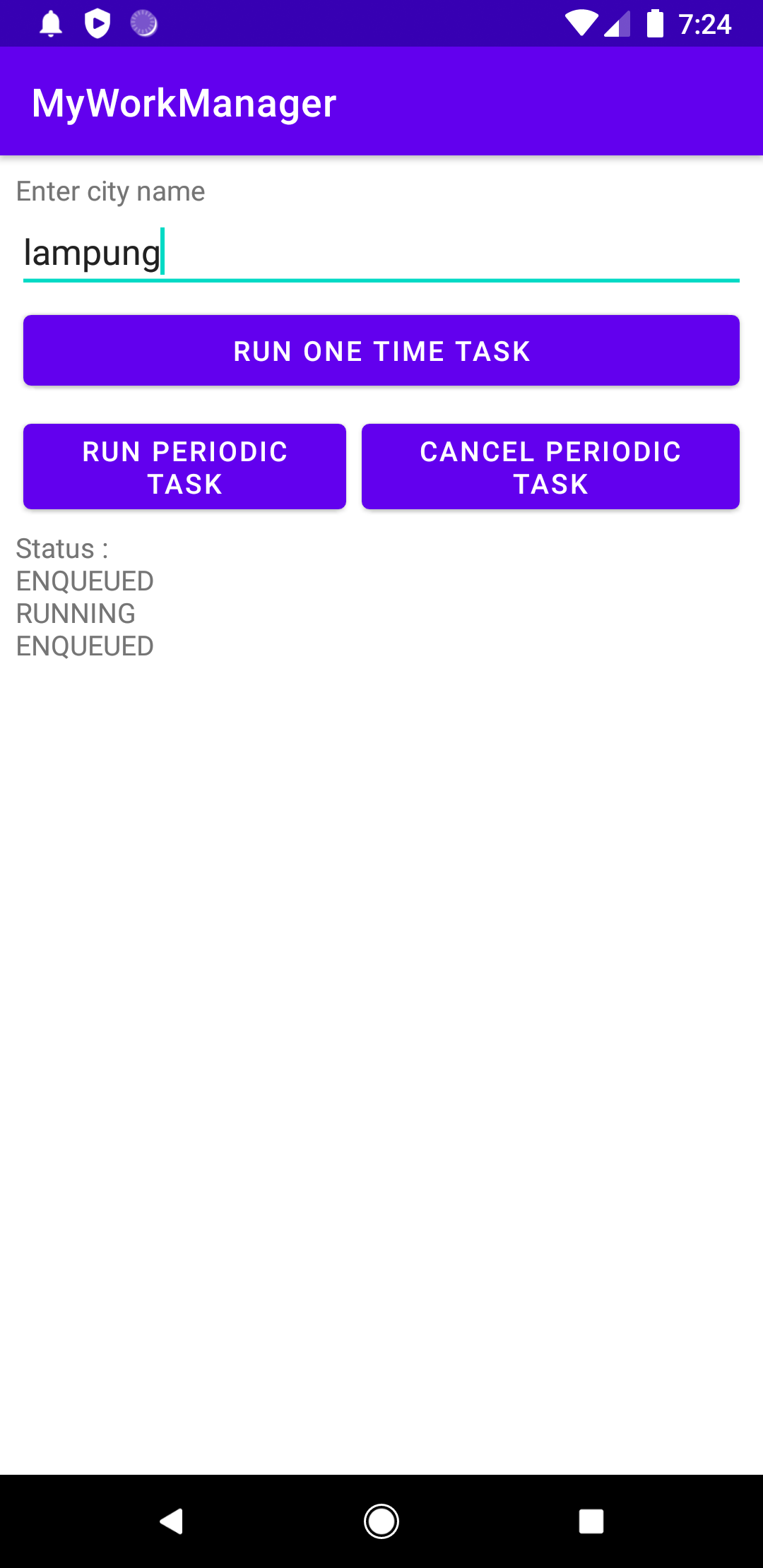The height and width of the screenshot is (1568, 763).
Task: Select the Play Protect shield icon
Action: (x=99, y=23)
